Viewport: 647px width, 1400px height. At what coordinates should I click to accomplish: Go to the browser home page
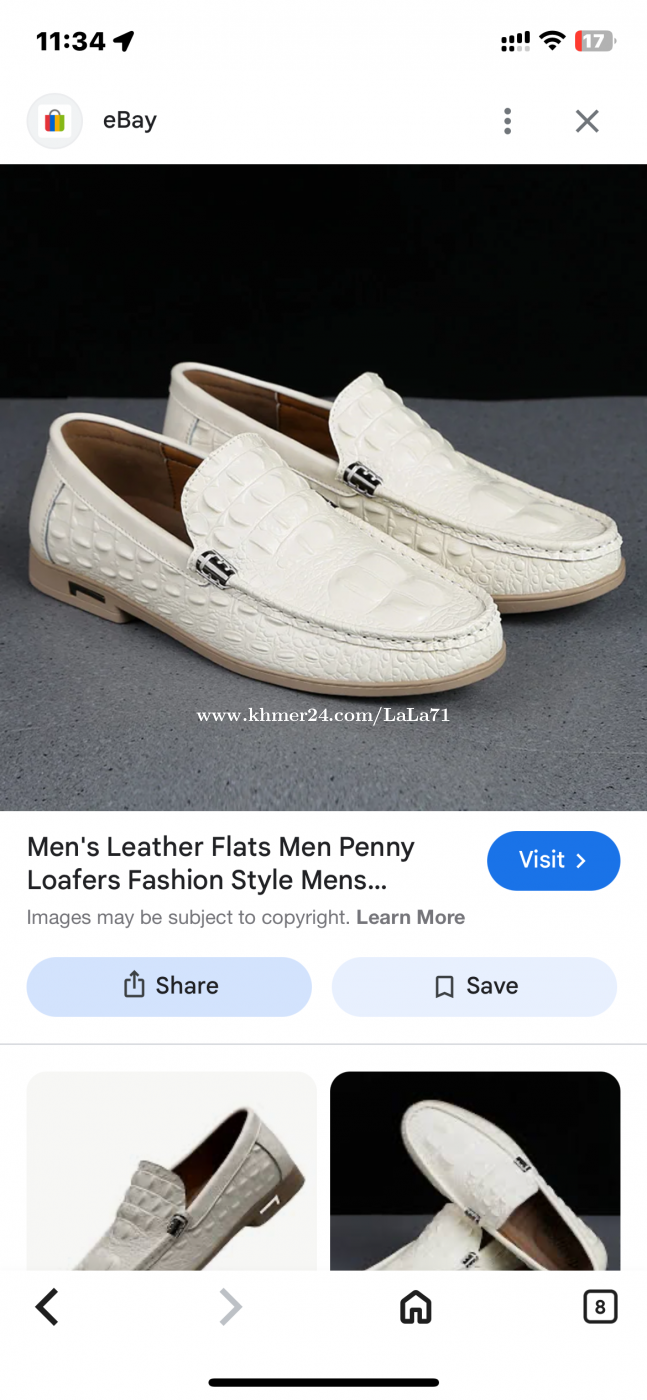(x=415, y=1306)
